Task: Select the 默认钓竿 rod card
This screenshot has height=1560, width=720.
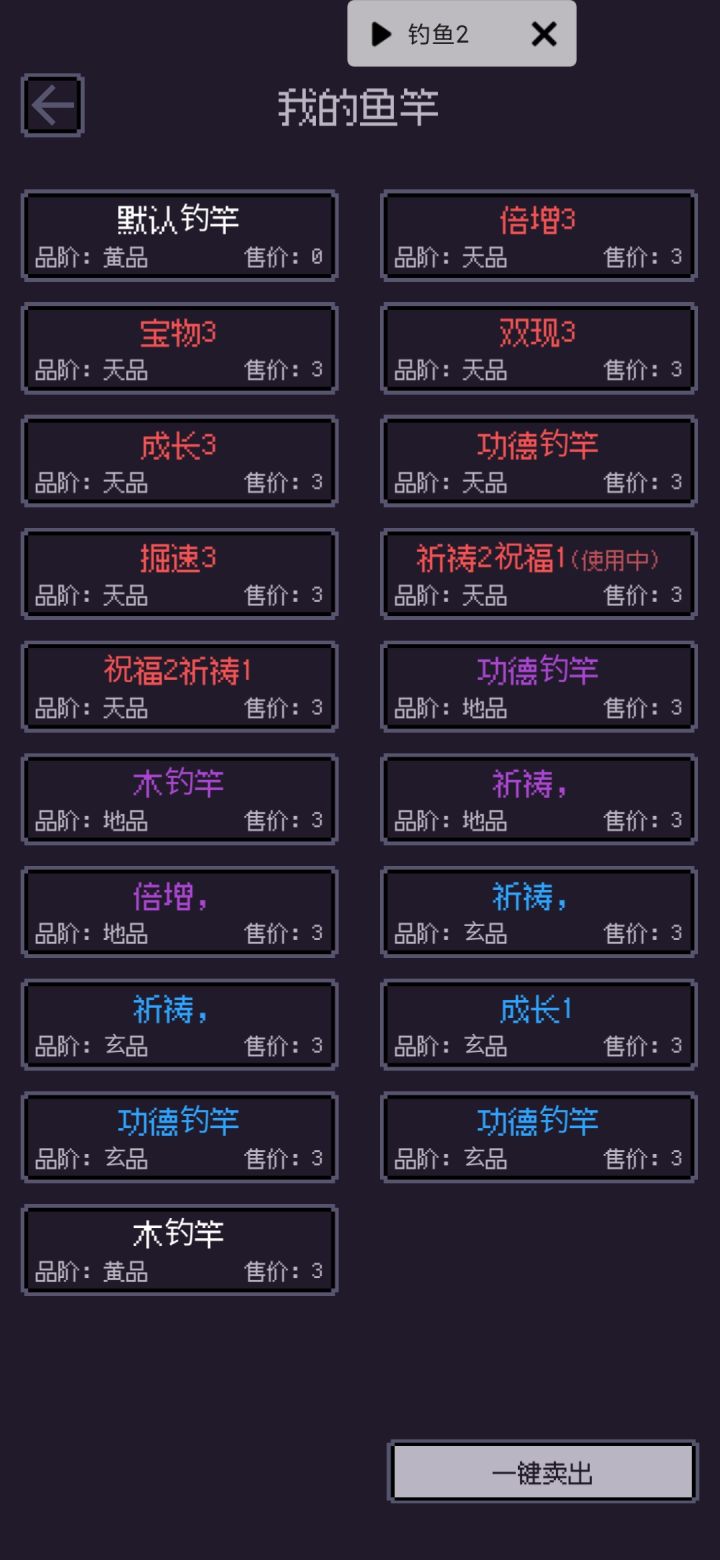Action: point(180,235)
